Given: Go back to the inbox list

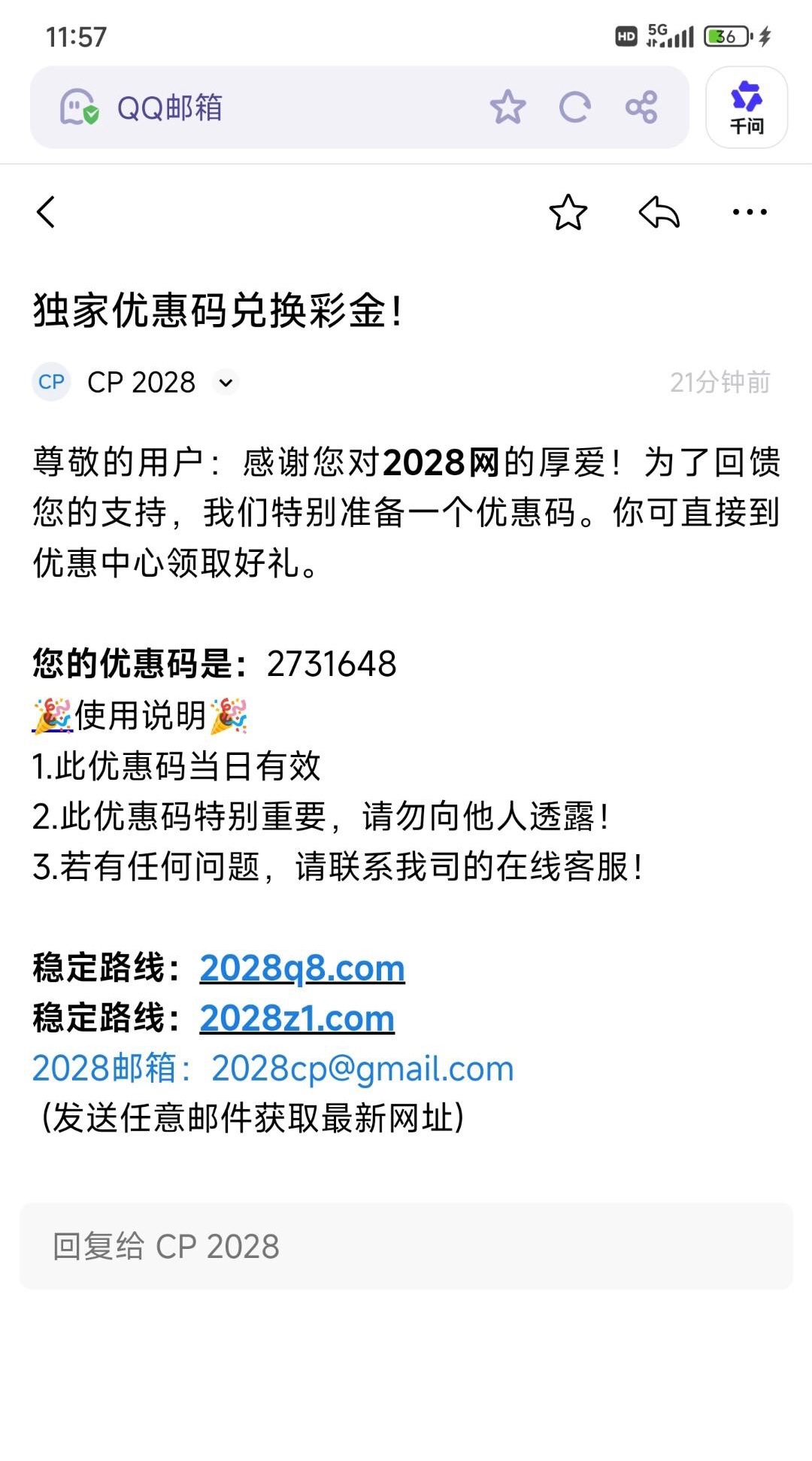Looking at the screenshot, I should coord(47,212).
